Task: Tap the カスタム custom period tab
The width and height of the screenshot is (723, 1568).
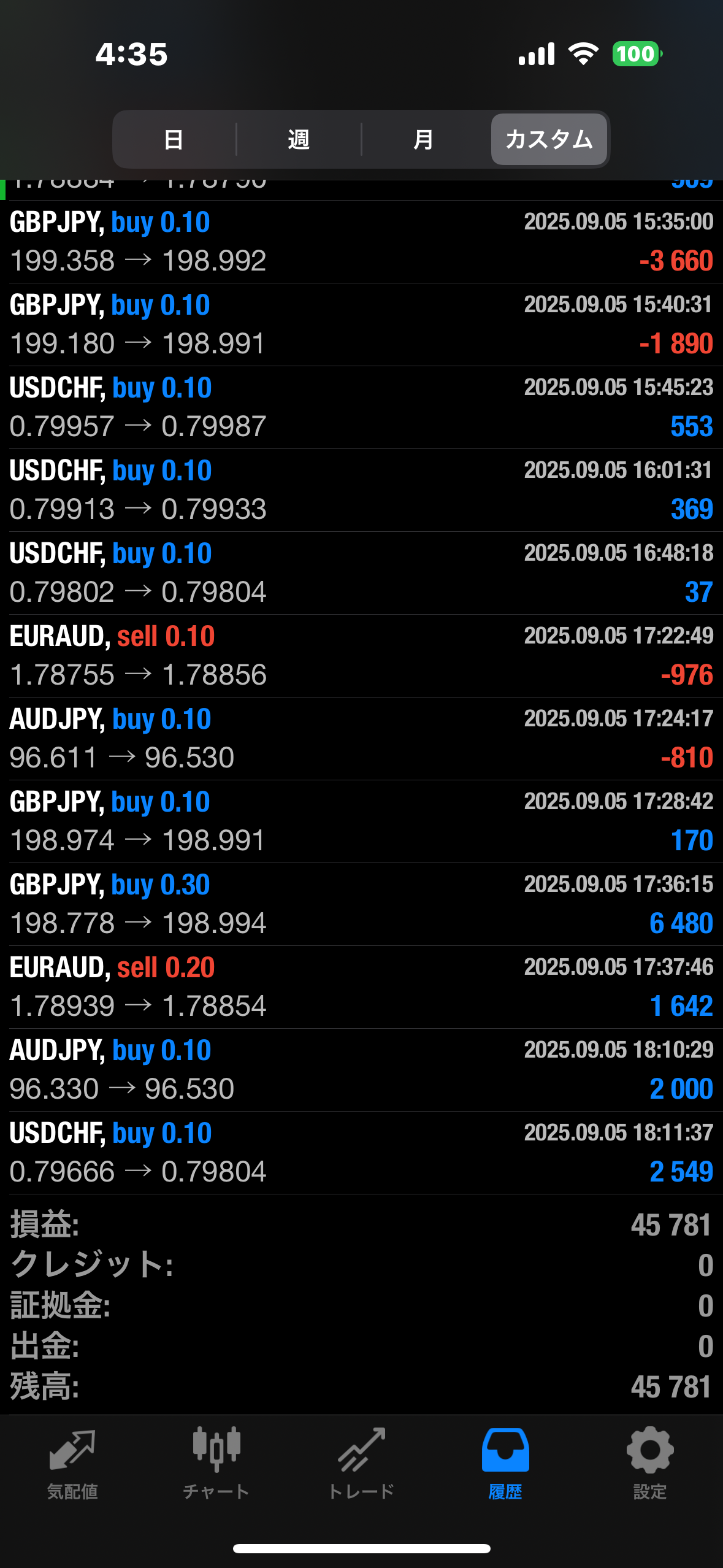Action: 549,140
